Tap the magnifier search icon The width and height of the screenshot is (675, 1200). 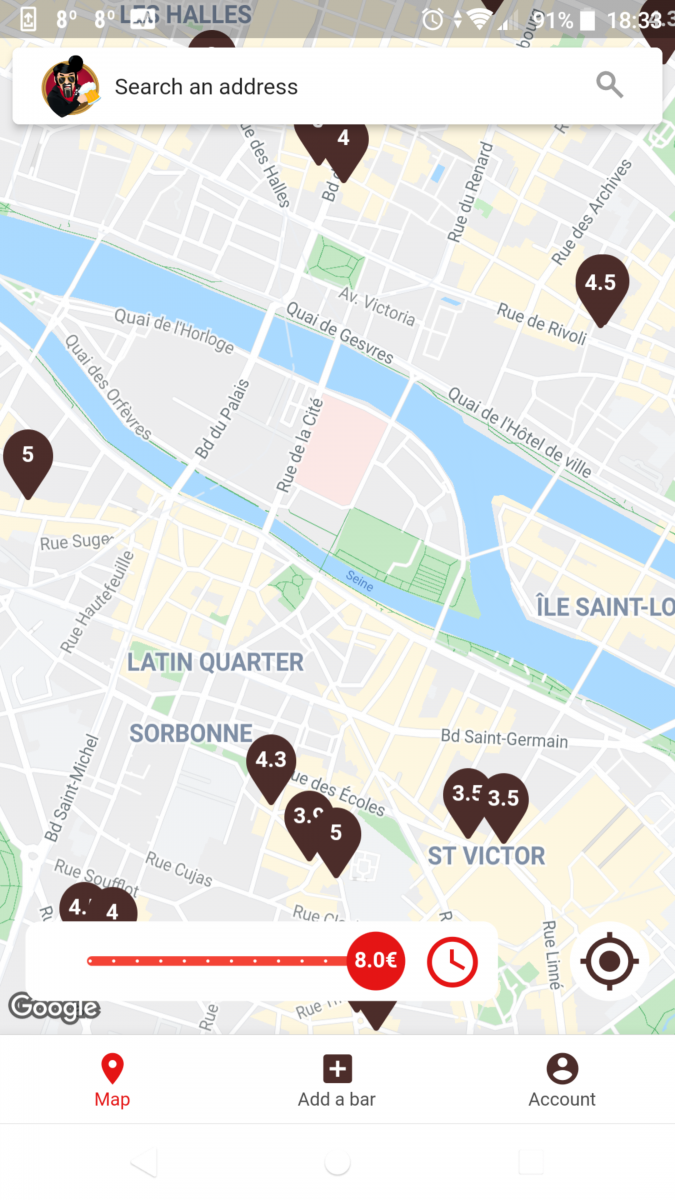610,85
